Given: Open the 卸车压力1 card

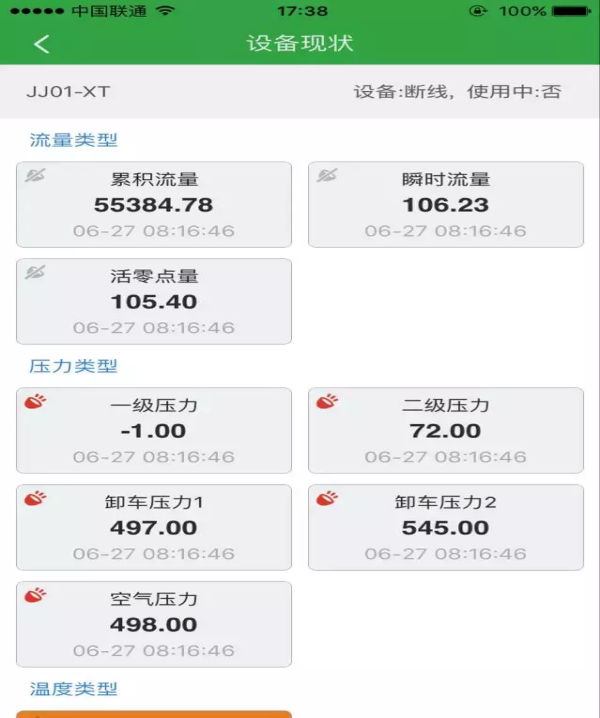Looking at the screenshot, I should pyautogui.click(x=154, y=527).
